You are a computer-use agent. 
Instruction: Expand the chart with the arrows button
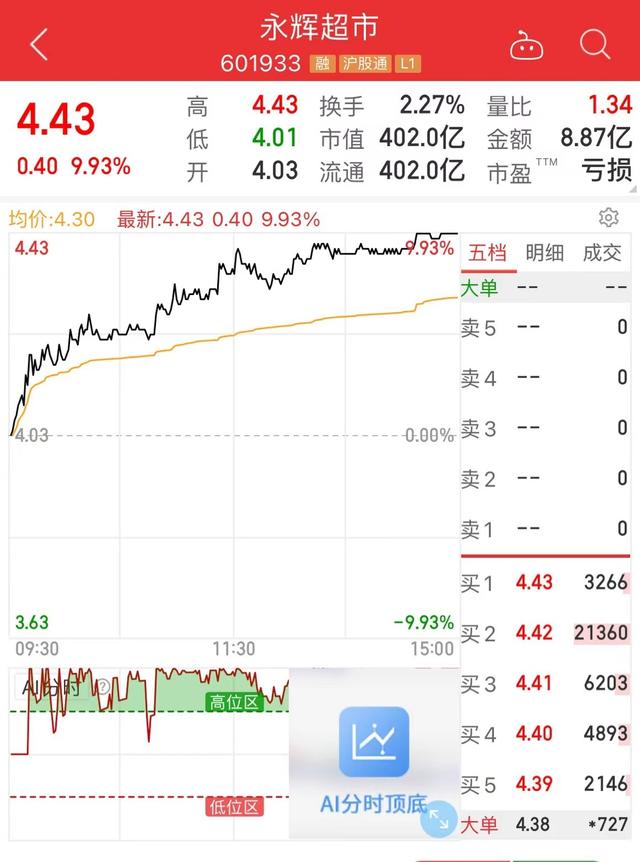coord(438,819)
